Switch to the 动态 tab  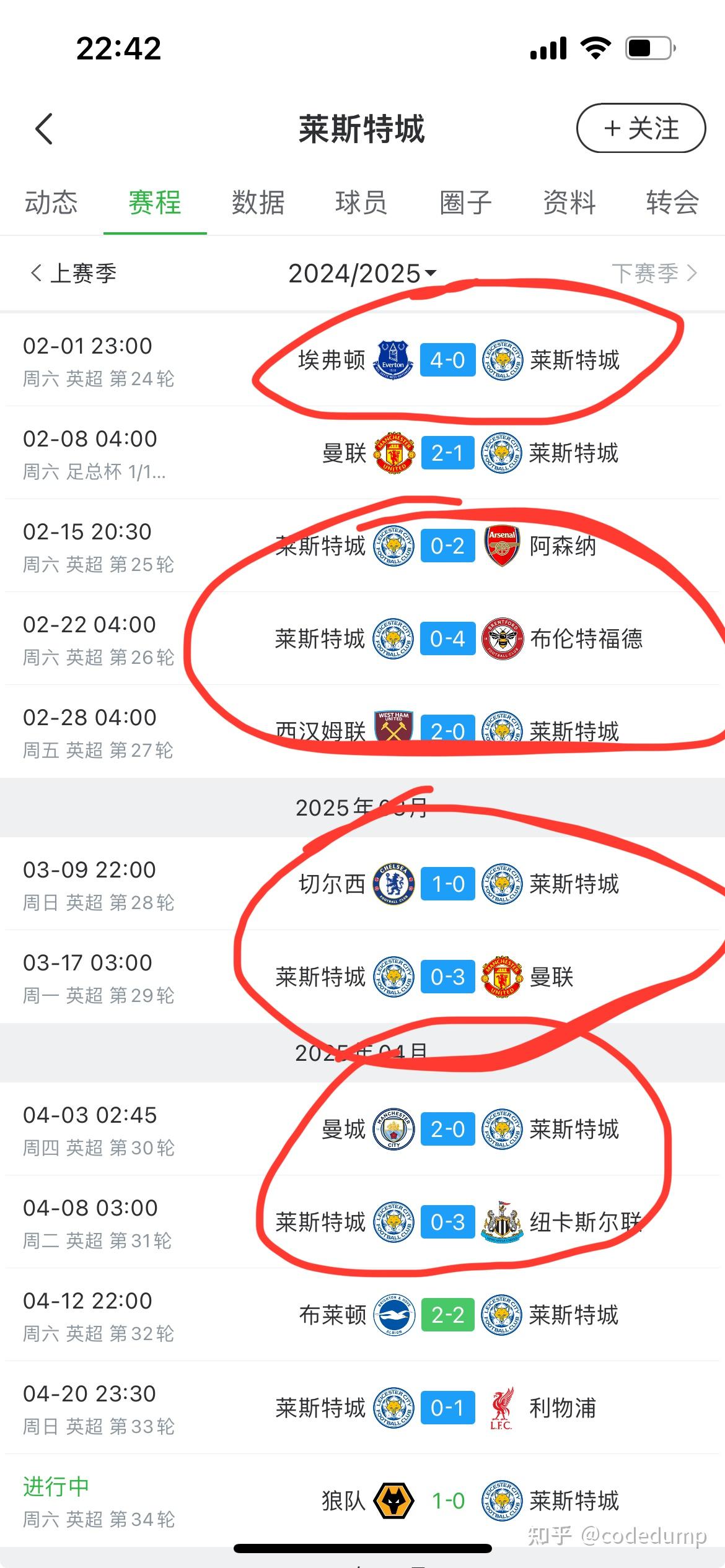click(x=51, y=203)
